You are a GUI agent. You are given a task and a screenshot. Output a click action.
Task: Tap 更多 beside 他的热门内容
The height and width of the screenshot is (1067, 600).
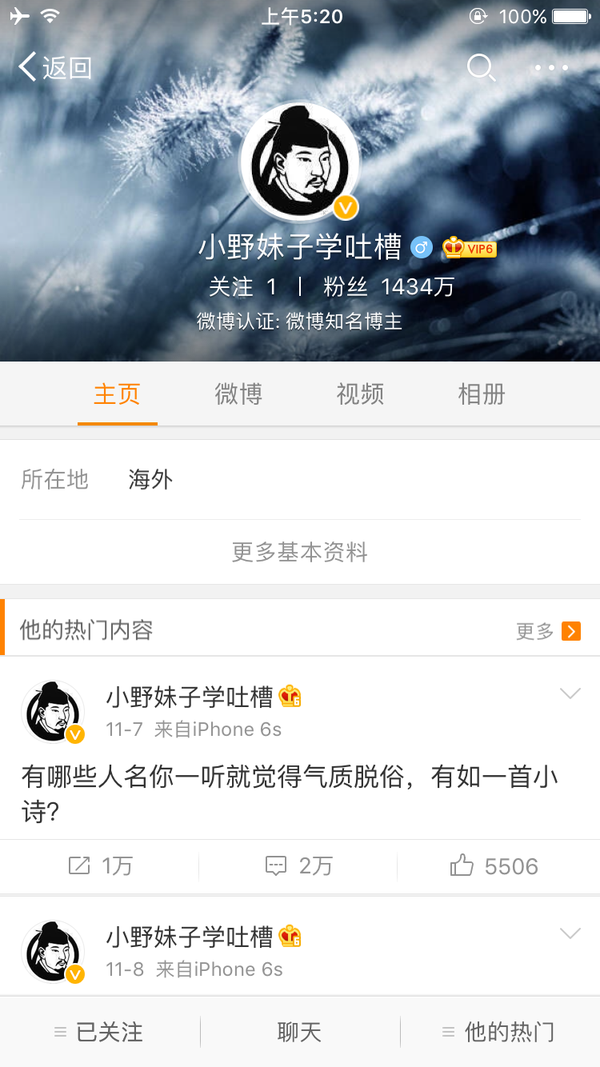[x=548, y=631]
